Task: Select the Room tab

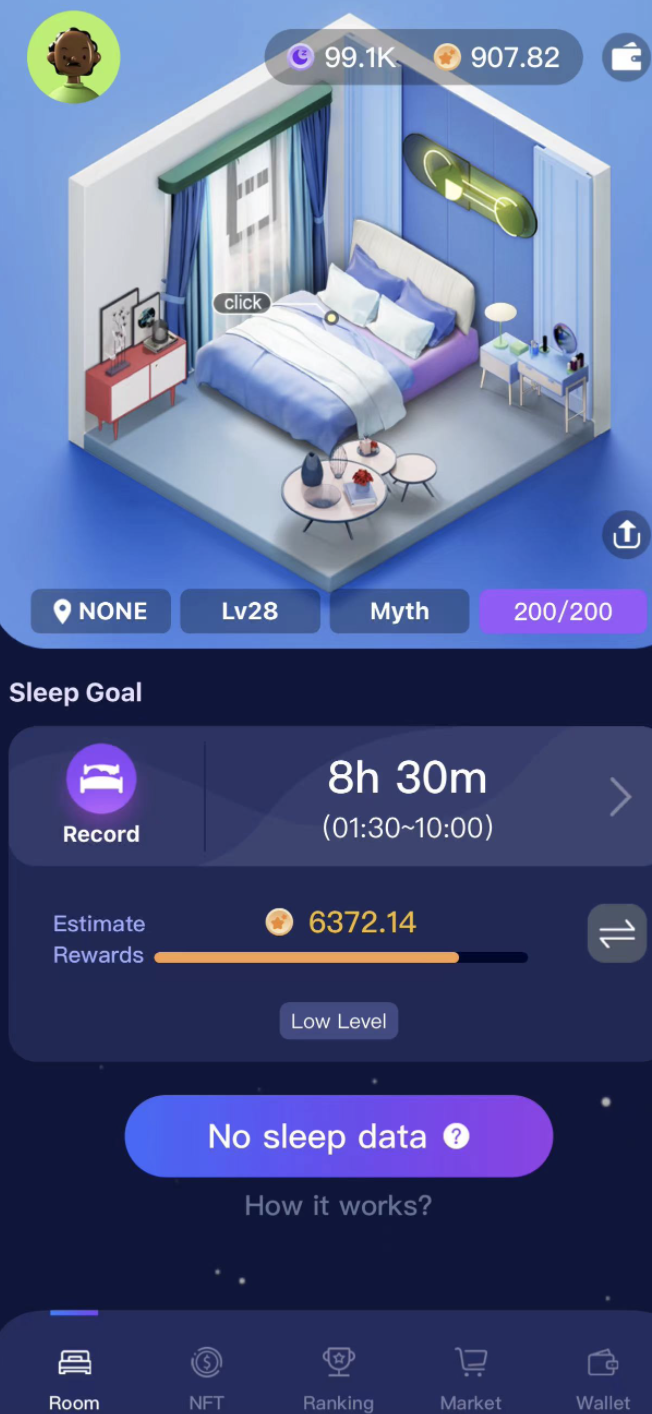Action: point(74,1378)
